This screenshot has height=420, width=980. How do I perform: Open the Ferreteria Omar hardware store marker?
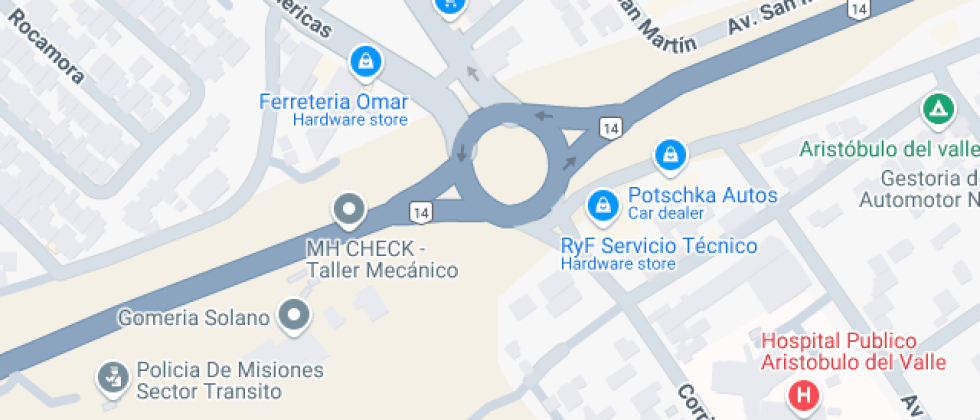366,61
